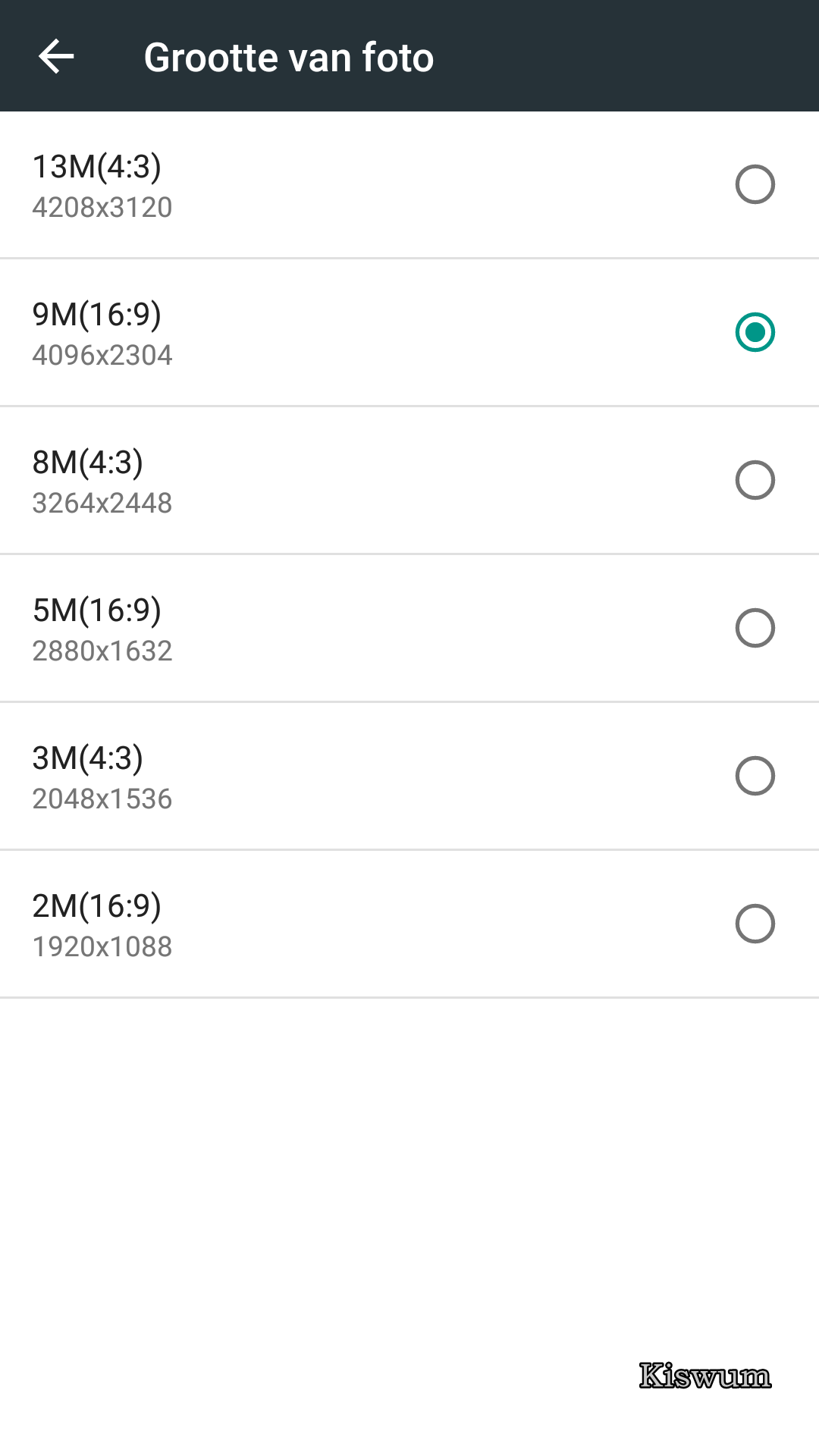Viewport: 819px width, 1456px height.
Task: Pick the 8M(4:3) 3264x2448 size
Action: [409, 480]
